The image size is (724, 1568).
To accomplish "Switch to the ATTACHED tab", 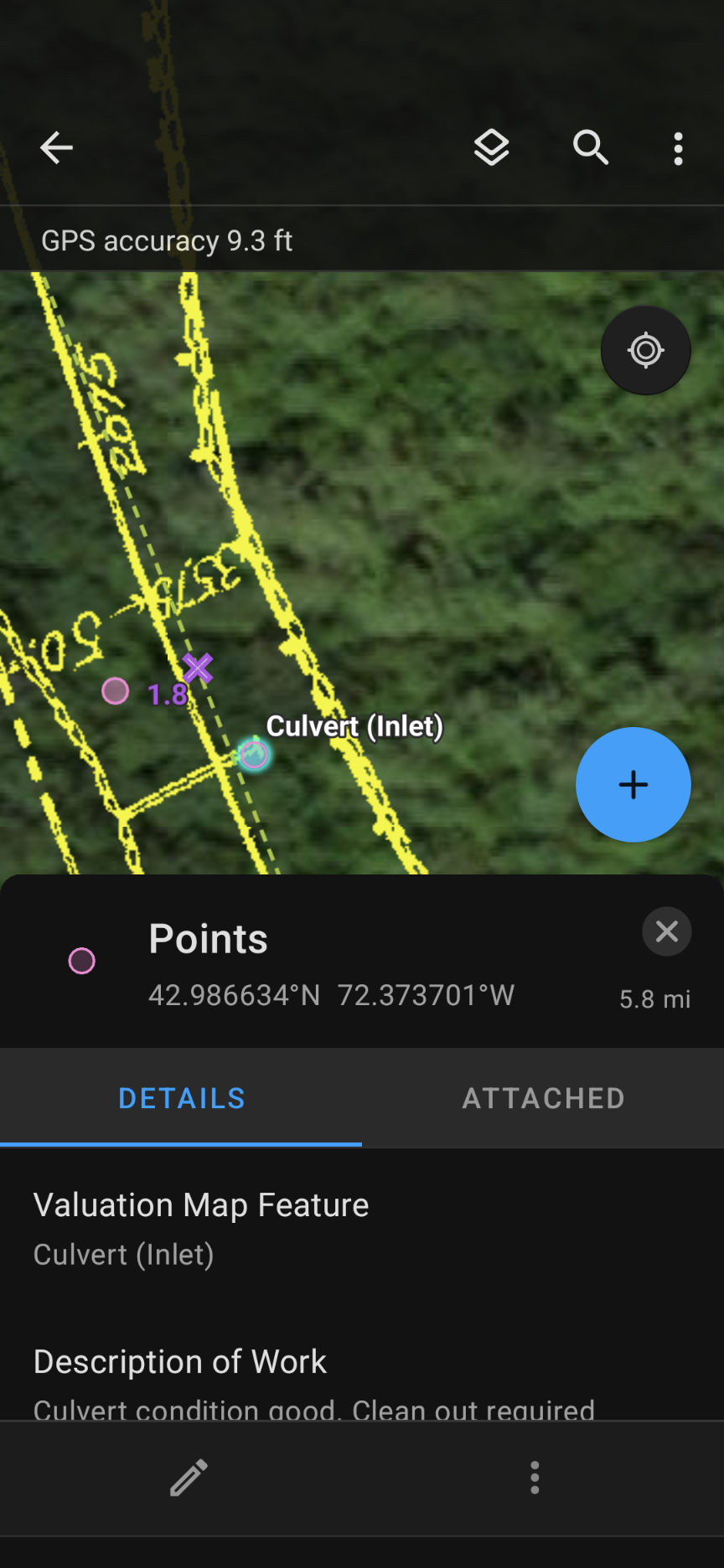I will click(543, 1098).
